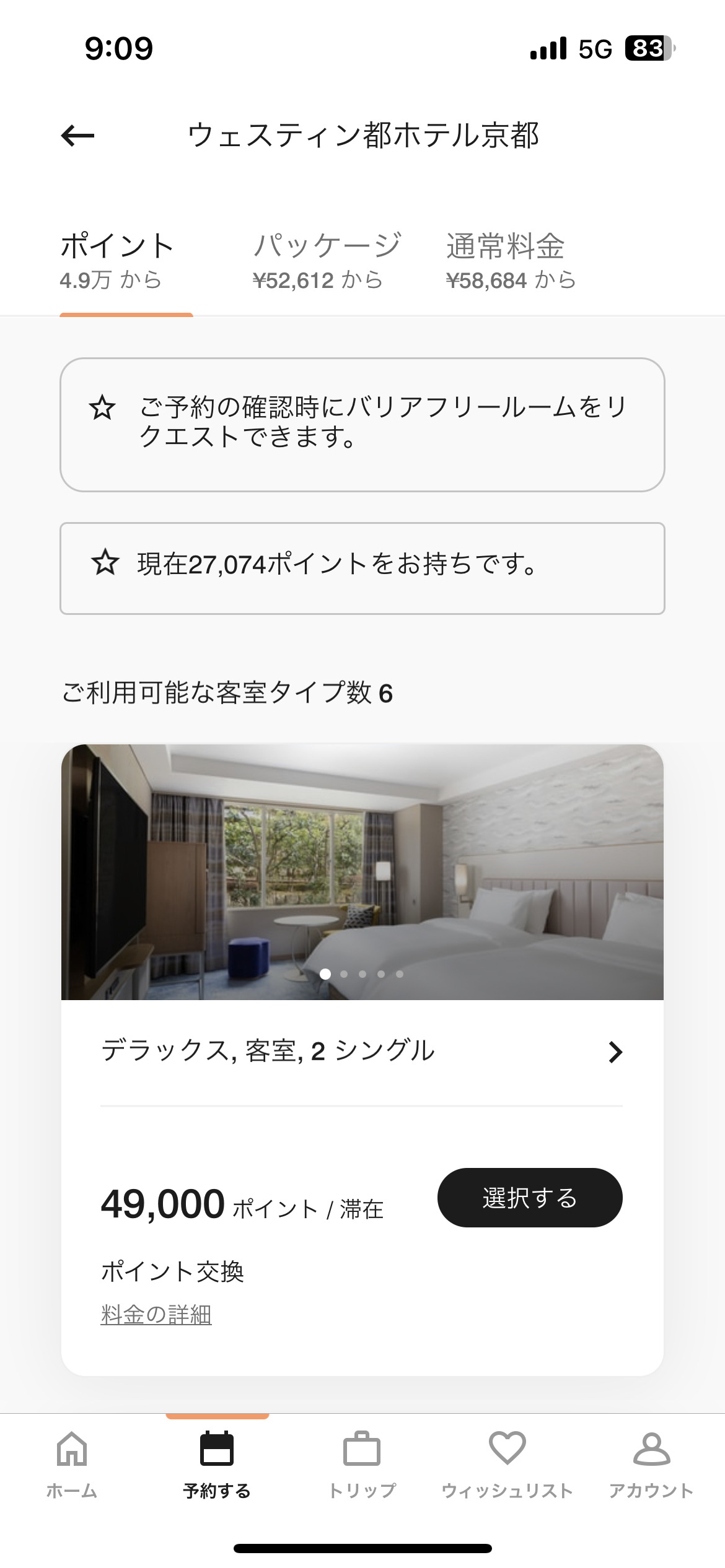Switch to the 通常料金 tab
The height and width of the screenshot is (1568, 725).
coord(511,261)
